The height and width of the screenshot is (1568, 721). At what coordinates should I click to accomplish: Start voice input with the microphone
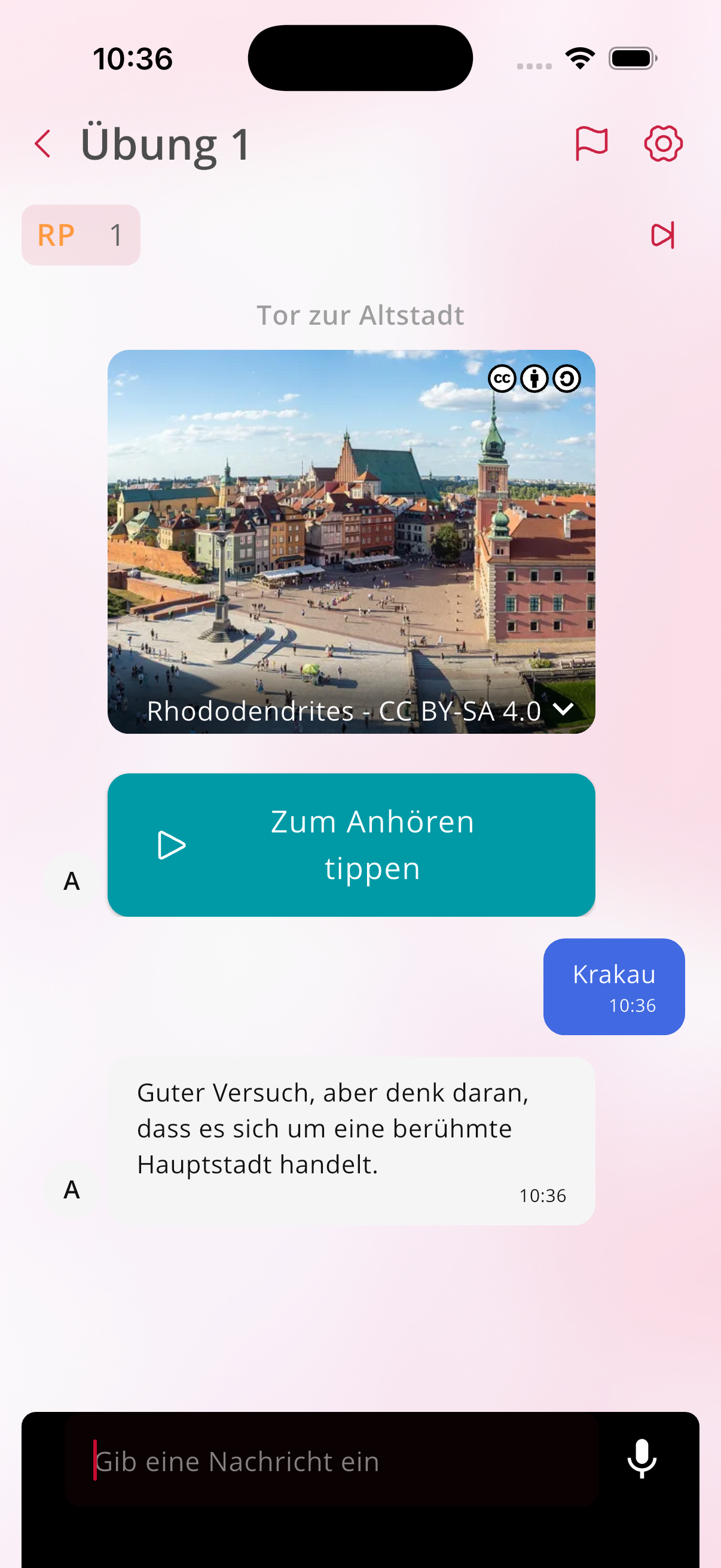pyautogui.click(x=641, y=1460)
